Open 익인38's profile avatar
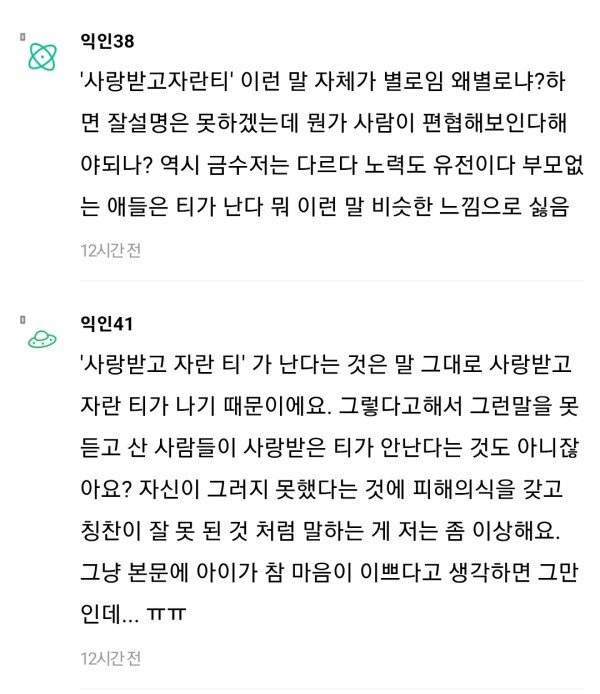The width and height of the screenshot is (600, 694). point(42,57)
